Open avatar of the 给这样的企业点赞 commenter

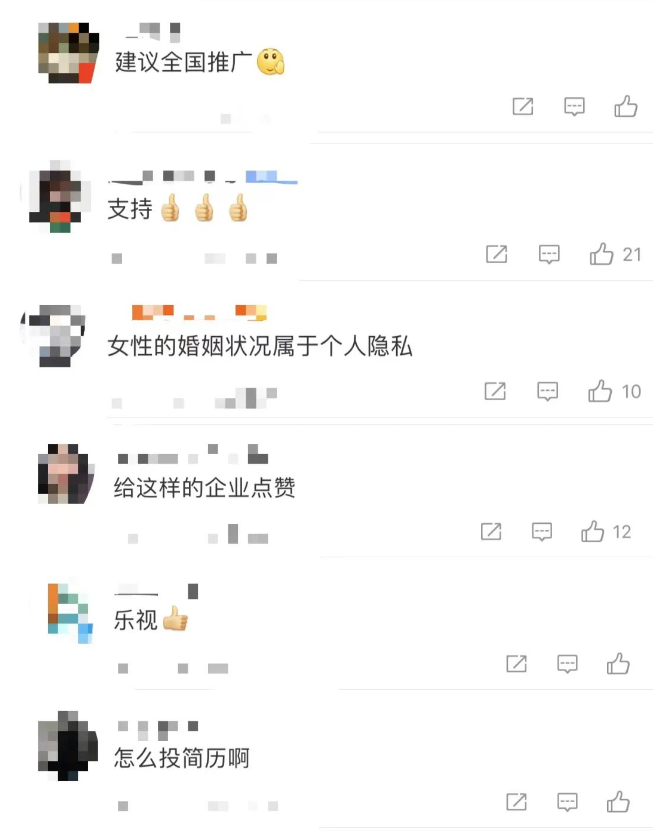tap(66, 472)
